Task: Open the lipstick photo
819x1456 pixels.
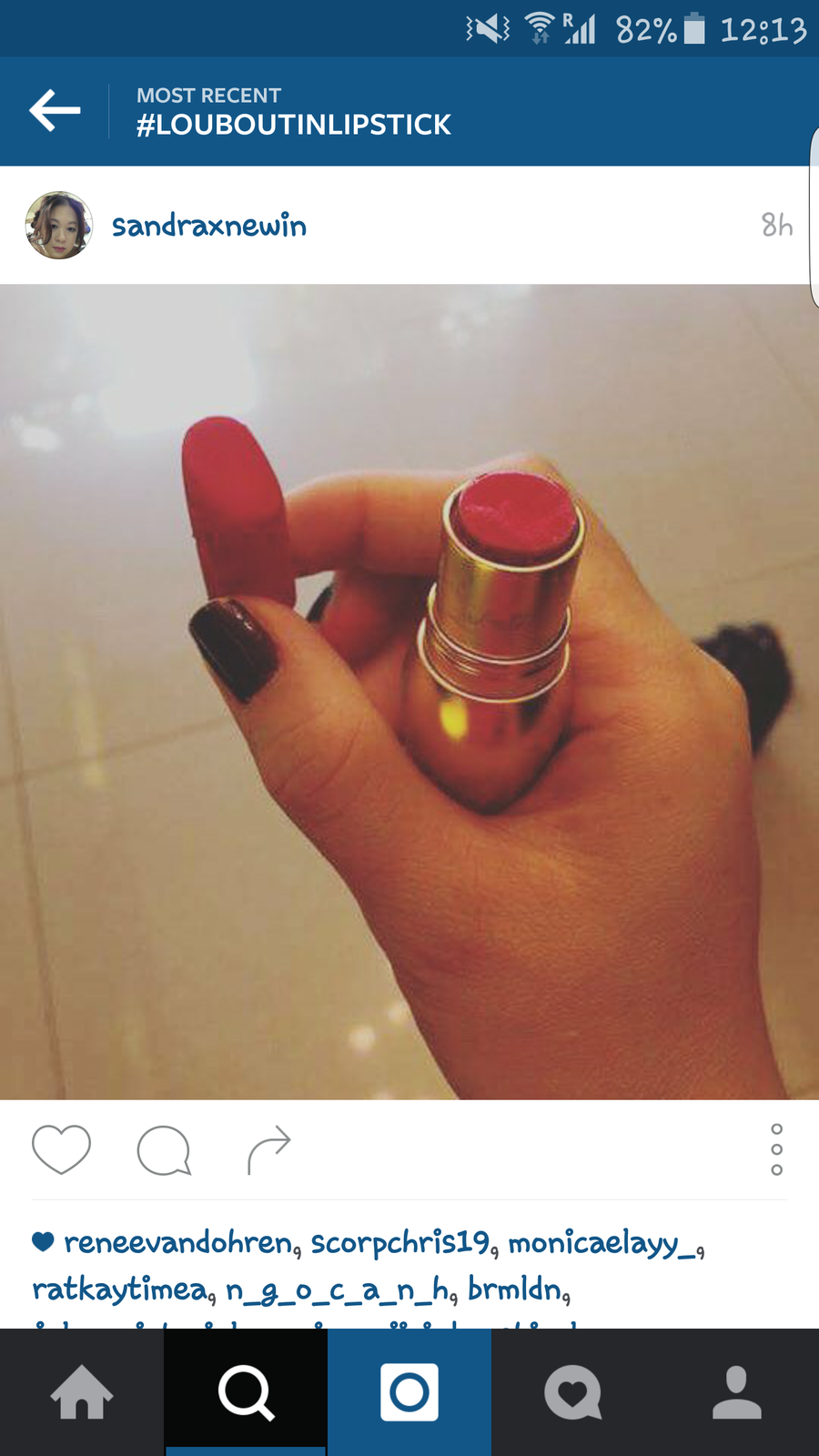Action: click(409, 692)
